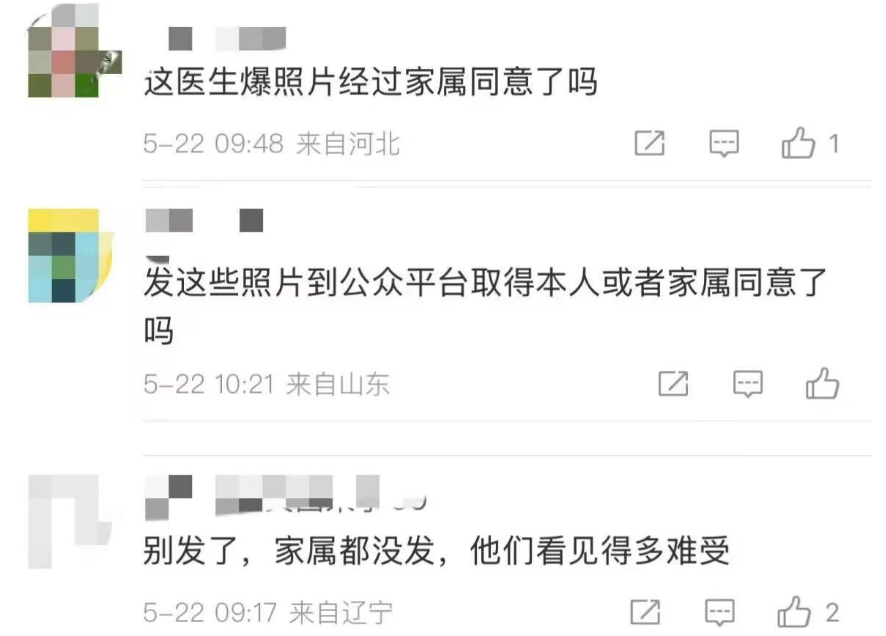The width and height of the screenshot is (886, 636).
Task: Reply to the comment from 辽宁
Action: point(720,611)
